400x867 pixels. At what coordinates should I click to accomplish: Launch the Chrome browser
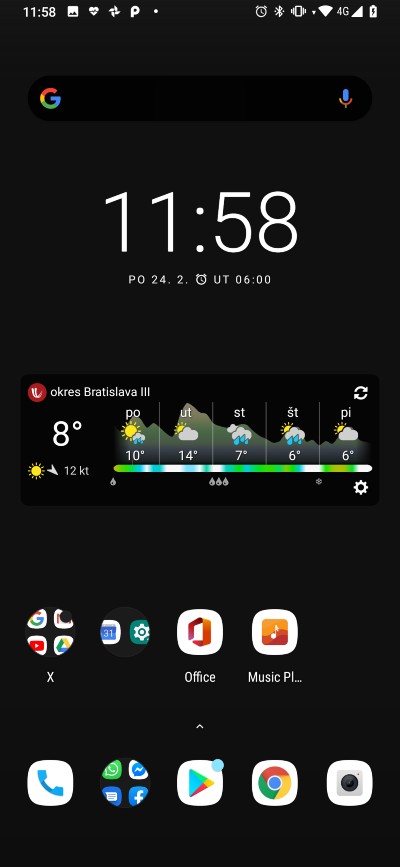click(275, 782)
